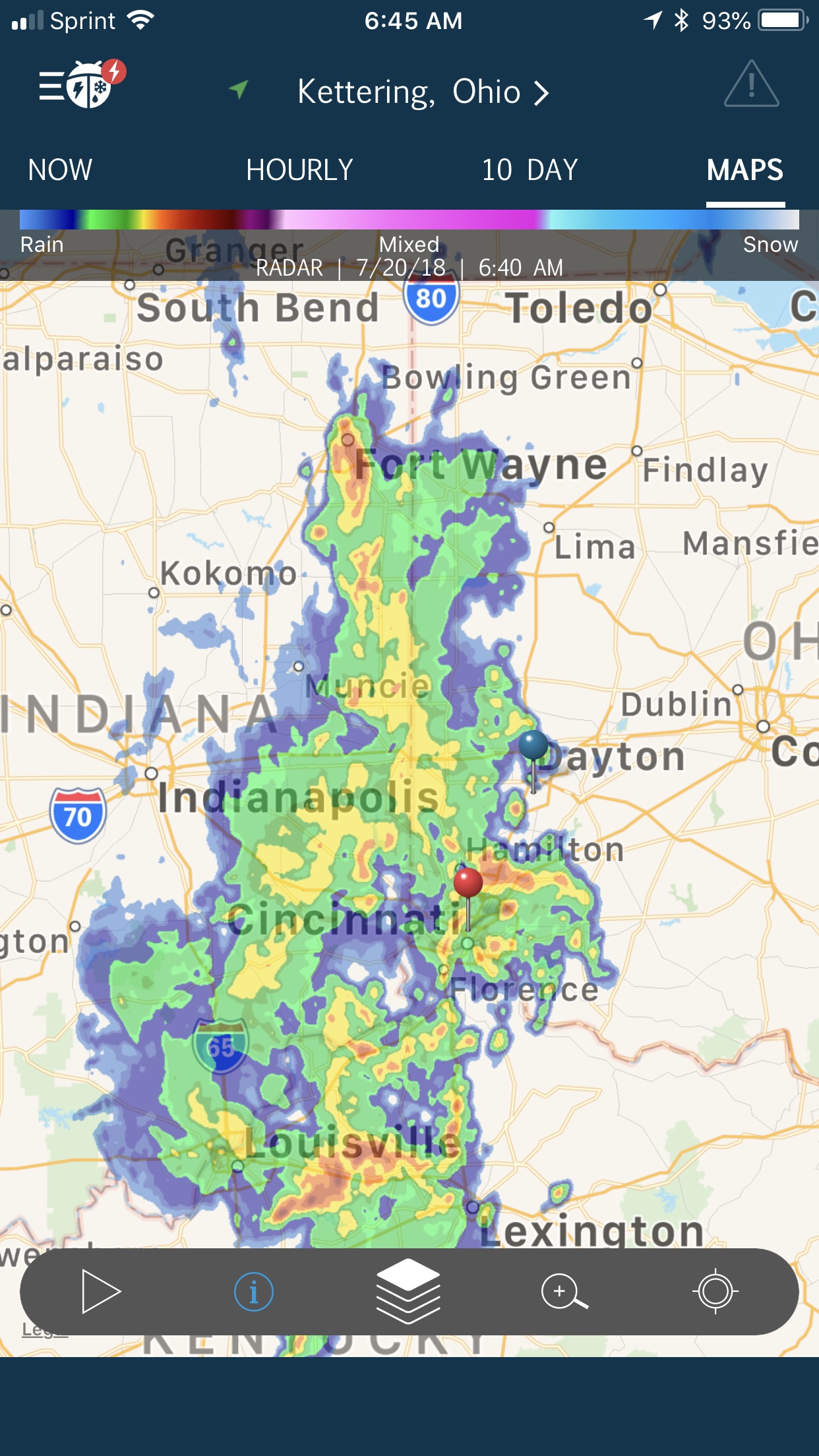This screenshot has width=819, height=1456.
Task: Open the weather alerts warning icon
Action: tap(751, 86)
